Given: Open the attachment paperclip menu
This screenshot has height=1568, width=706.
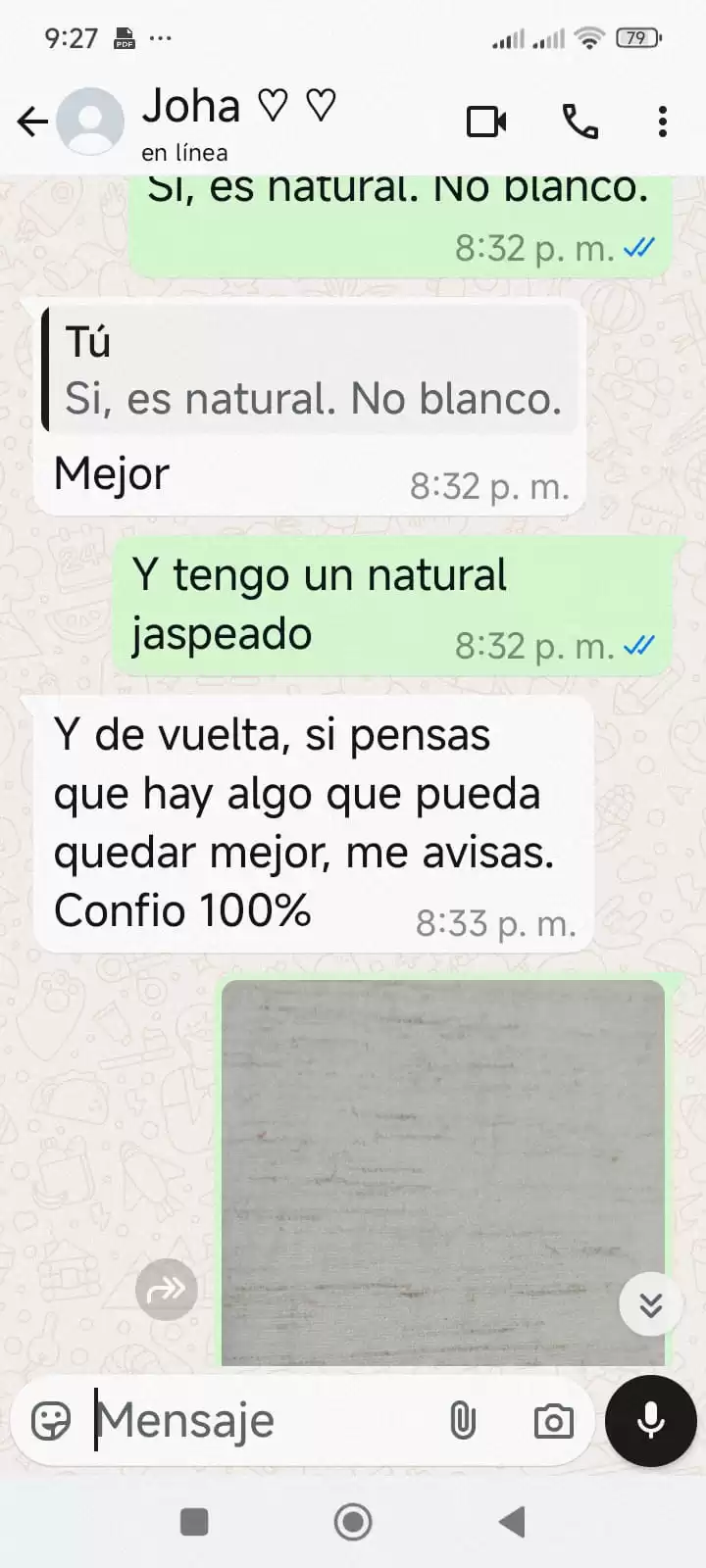Looking at the screenshot, I should point(462,1419).
